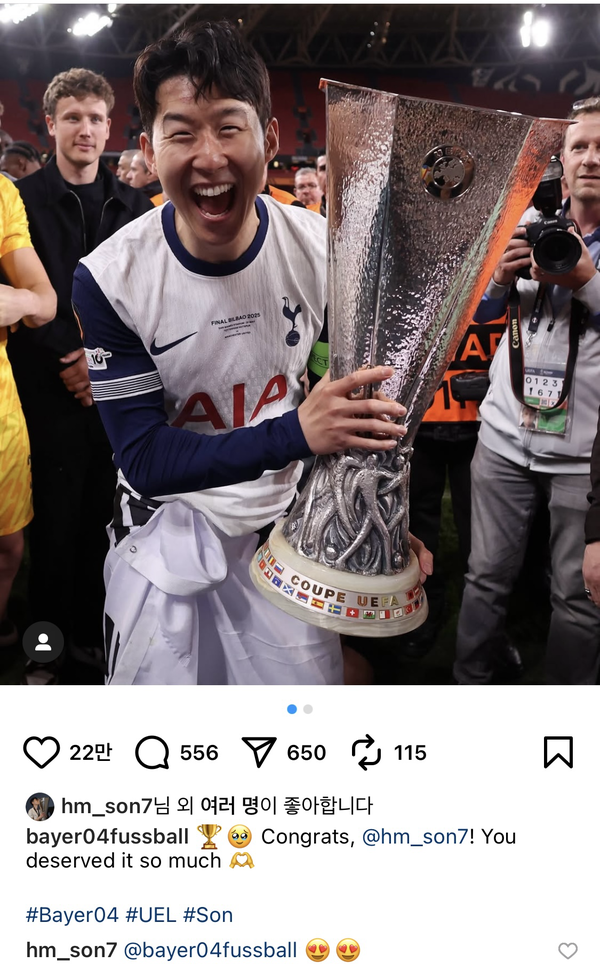Like the bayer04fussball post
Image resolution: width=600 pixels, height=971 pixels.
(41, 752)
